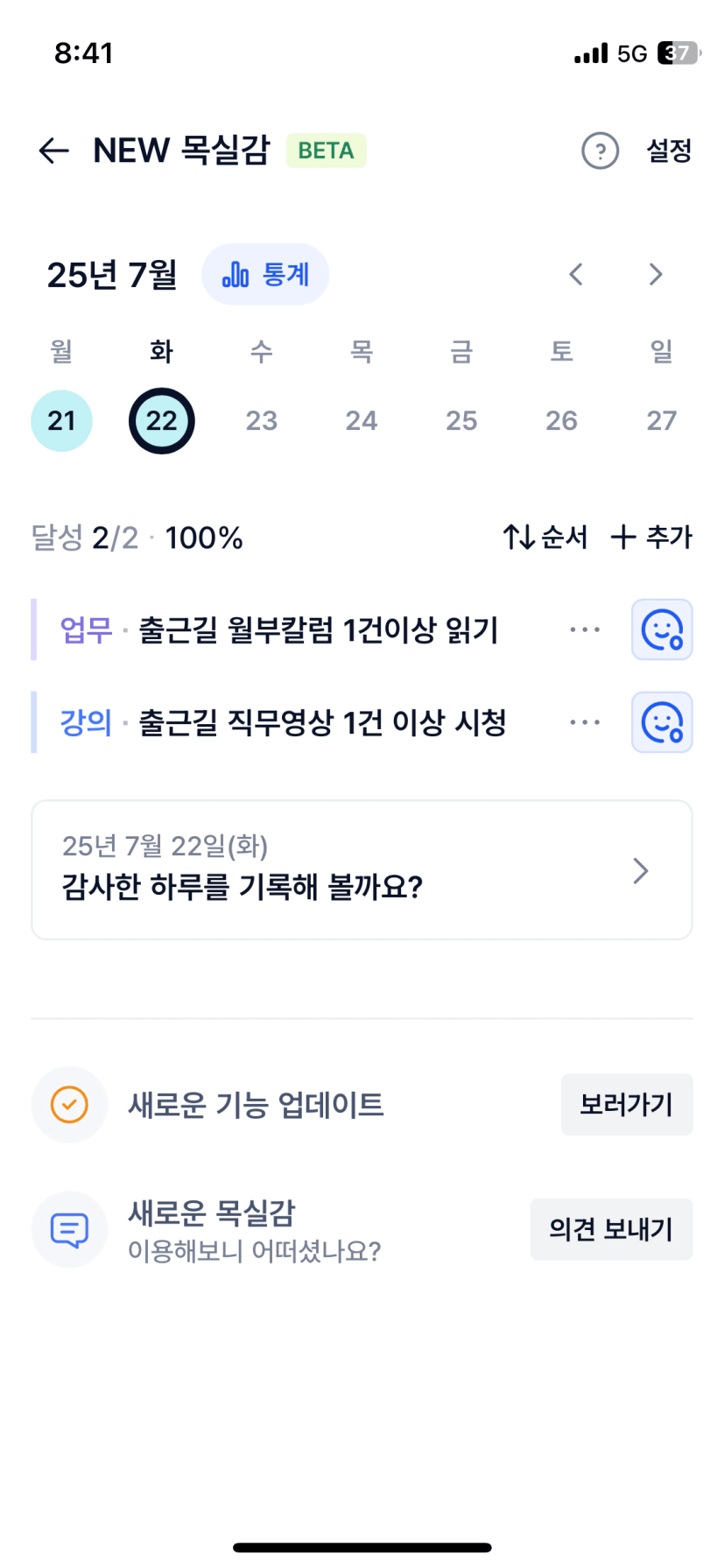Viewport: 724px width, 1568px height.
Task: Select date 27 in the calendar
Action: tap(662, 420)
